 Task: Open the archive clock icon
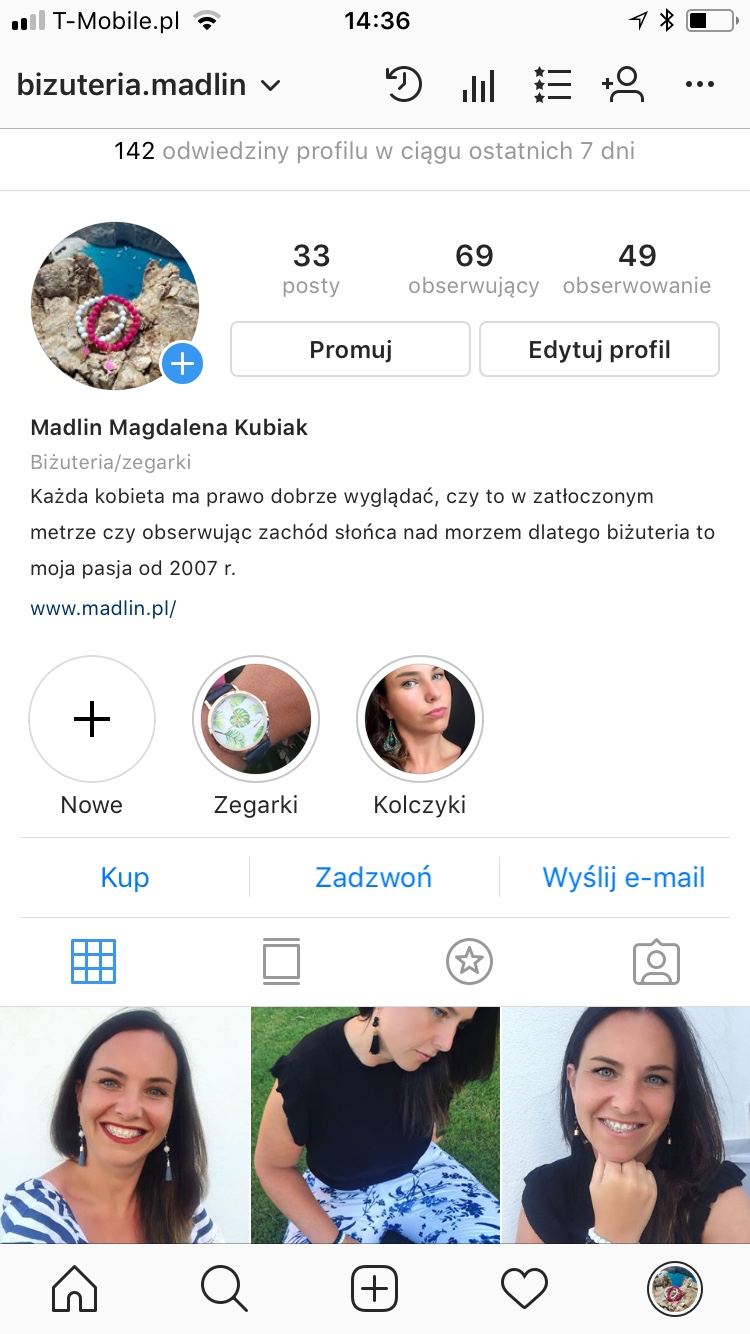404,85
